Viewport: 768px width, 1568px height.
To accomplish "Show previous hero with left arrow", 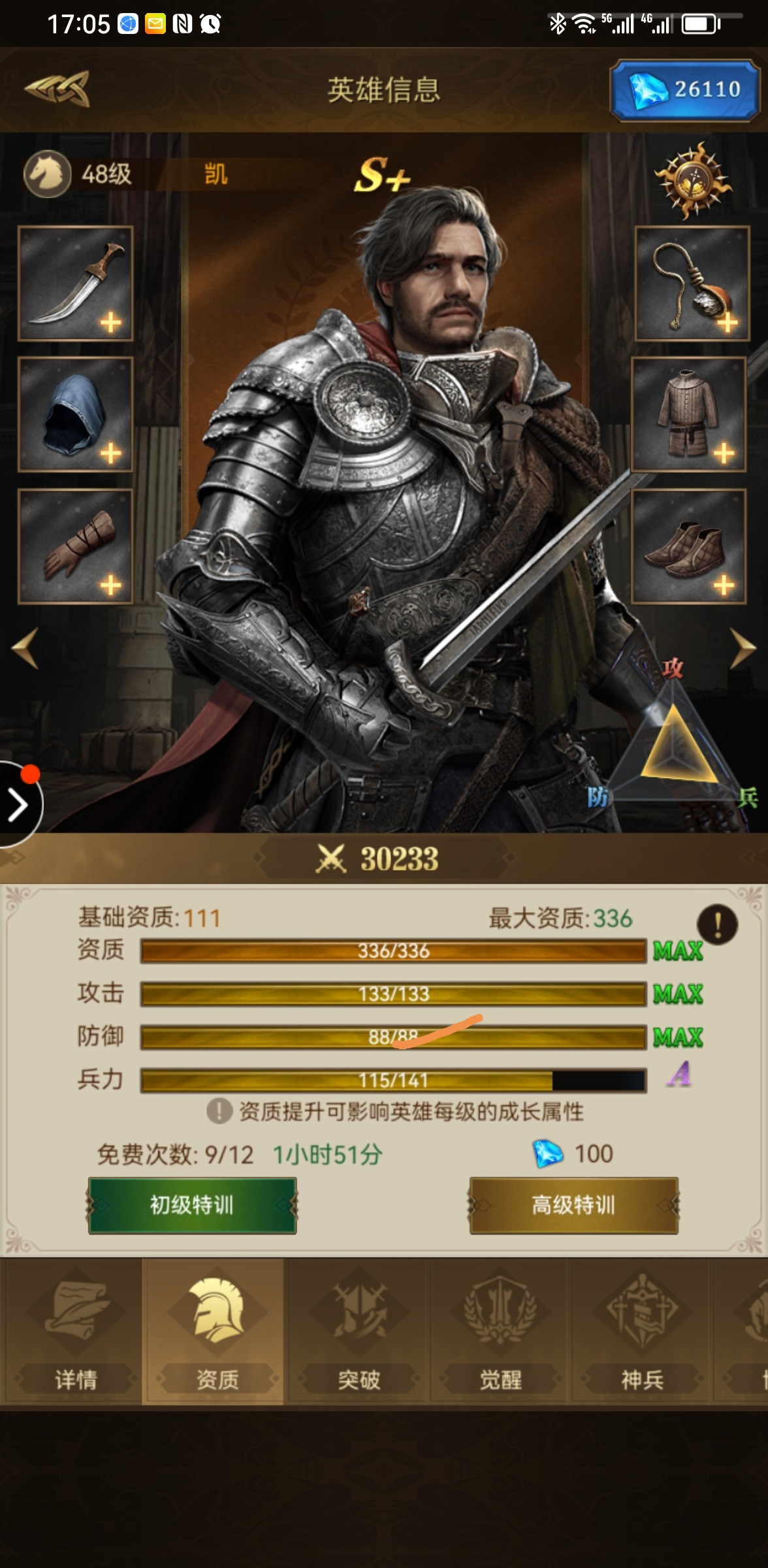I will (x=26, y=648).
